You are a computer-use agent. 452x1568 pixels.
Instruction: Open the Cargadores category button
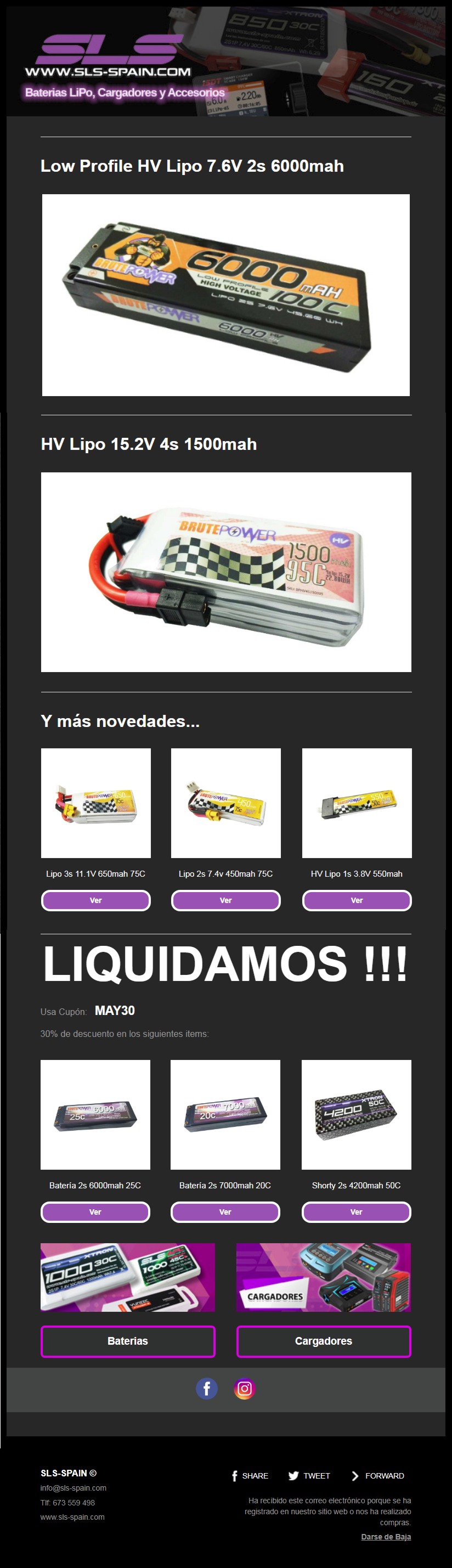[x=323, y=1341]
